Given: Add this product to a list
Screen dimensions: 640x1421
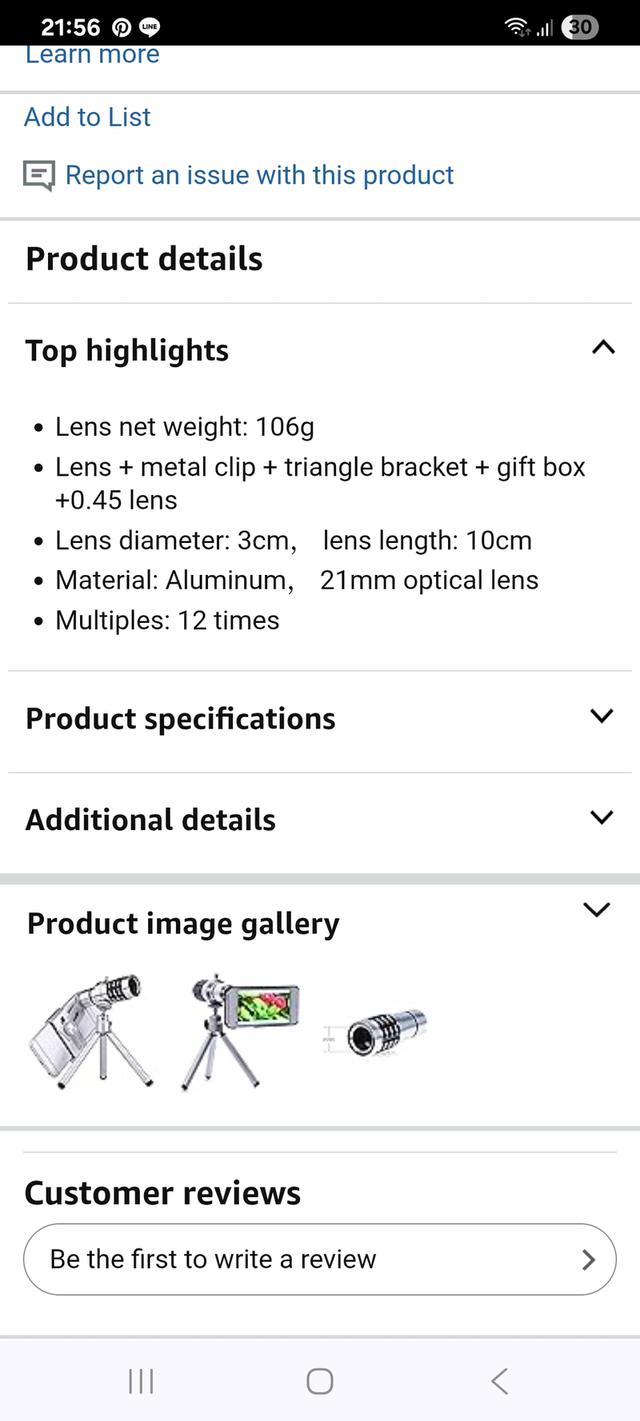Looking at the screenshot, I should click(x=87, y=117).
